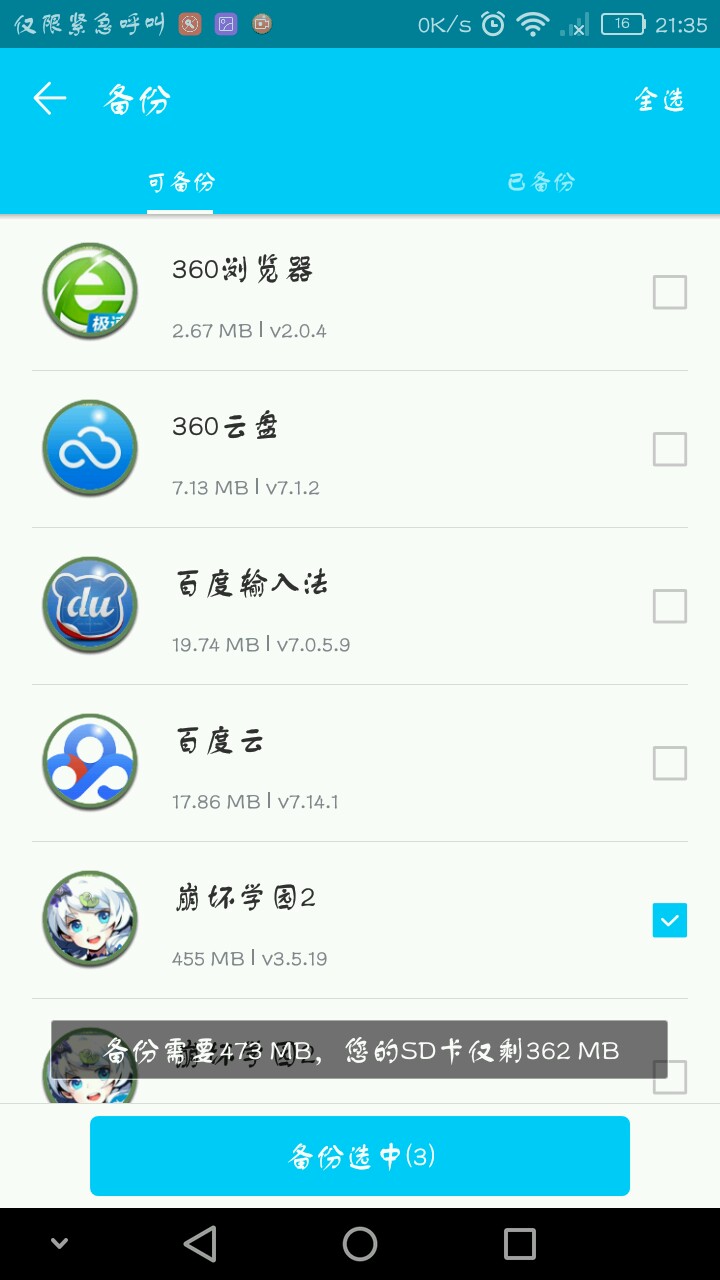Open the system recent apps view

click(x=520, y=1244)
